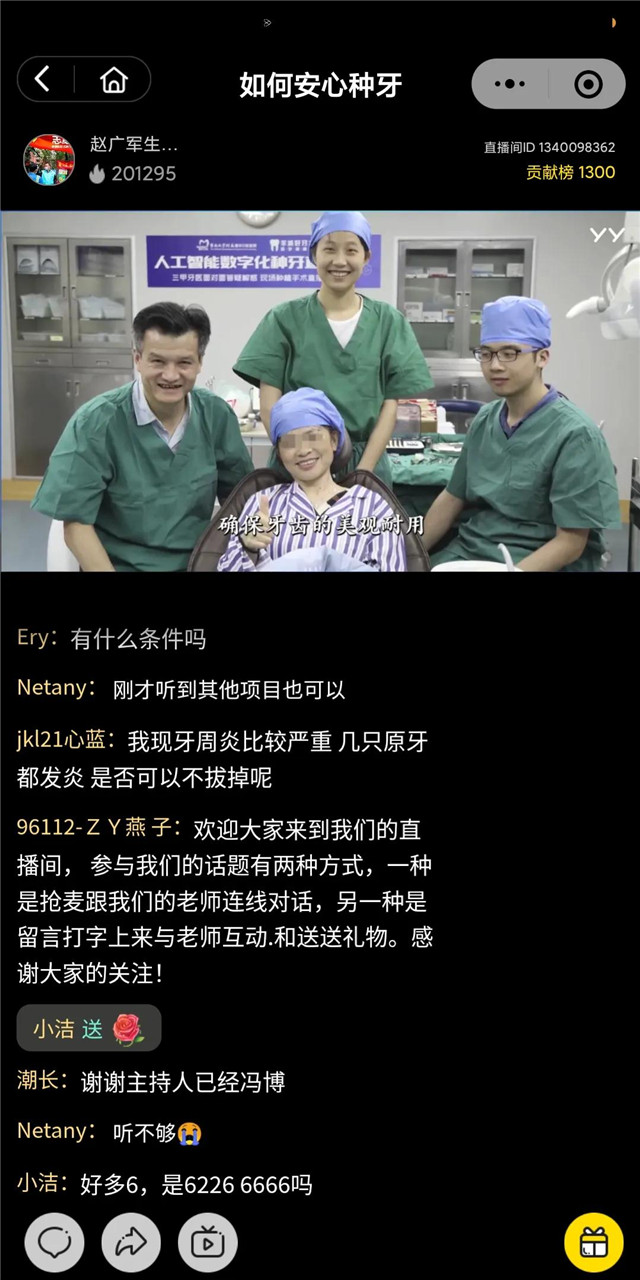Open the three-dot more menu
Viewport: 640px width, 1280px height.
click(x=510, y=84)
